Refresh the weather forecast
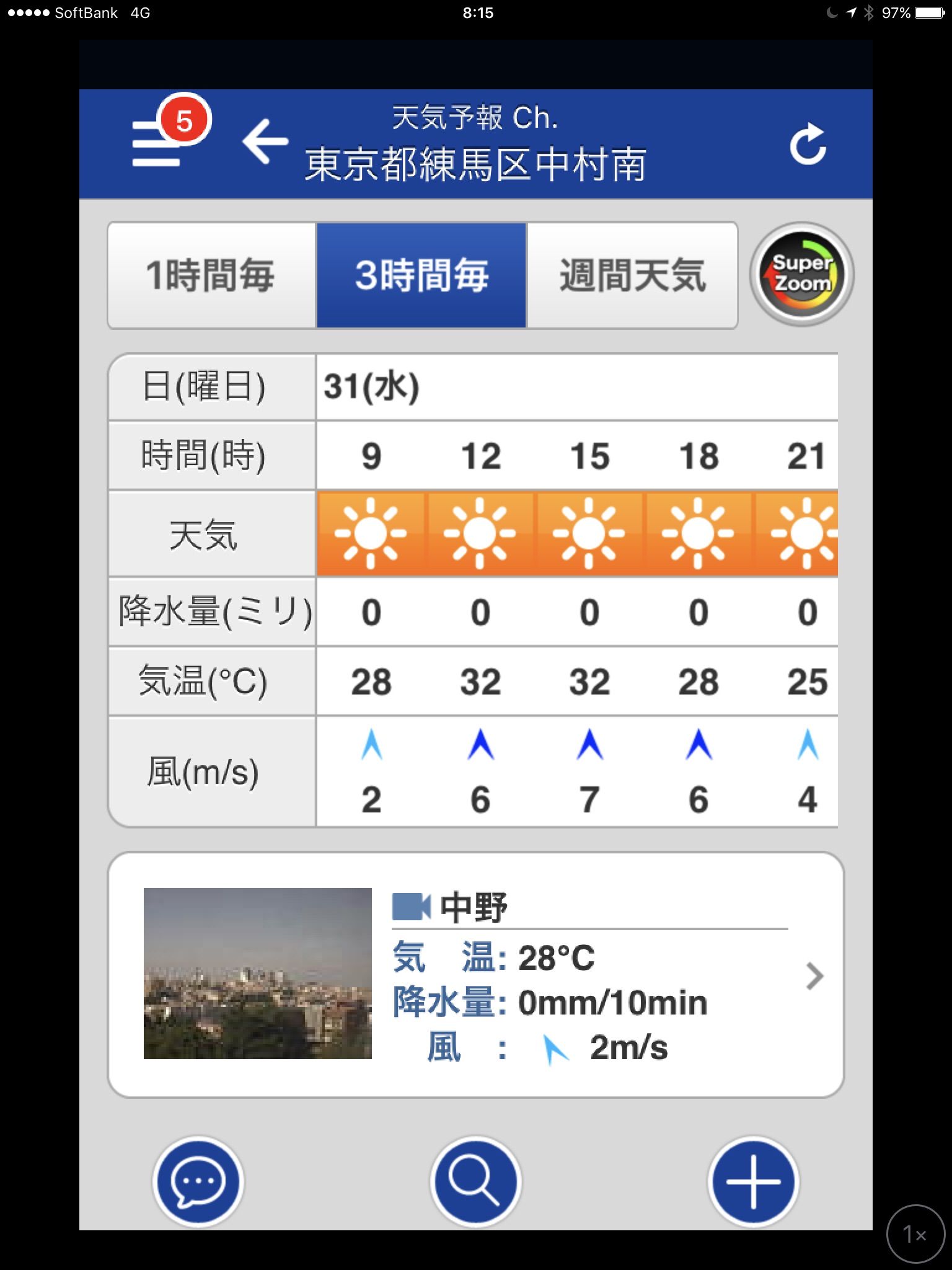This screenshot has height=1270, width=952. pyautogui.click(x=808, y=144)
